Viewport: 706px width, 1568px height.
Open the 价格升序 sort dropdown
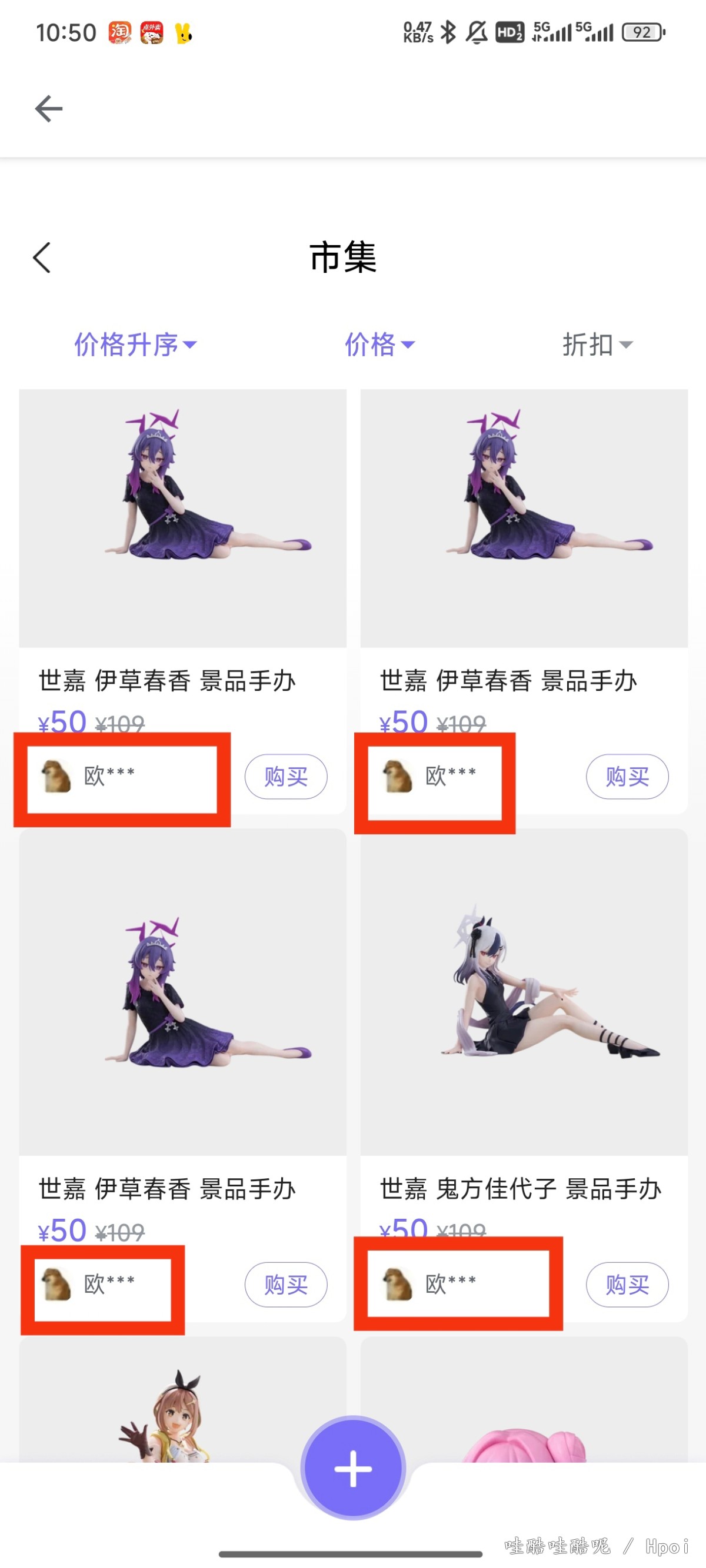tap(135, 345)
